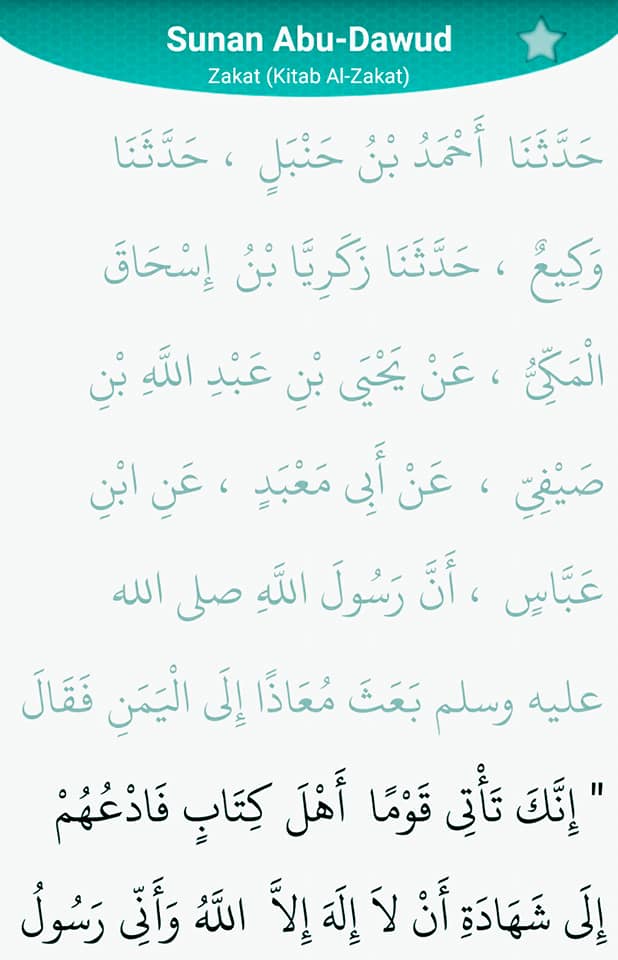This screenshot has height=960, width=618.
Task: Mark this hadith as favorite with the star
Action: coord(541,40)
